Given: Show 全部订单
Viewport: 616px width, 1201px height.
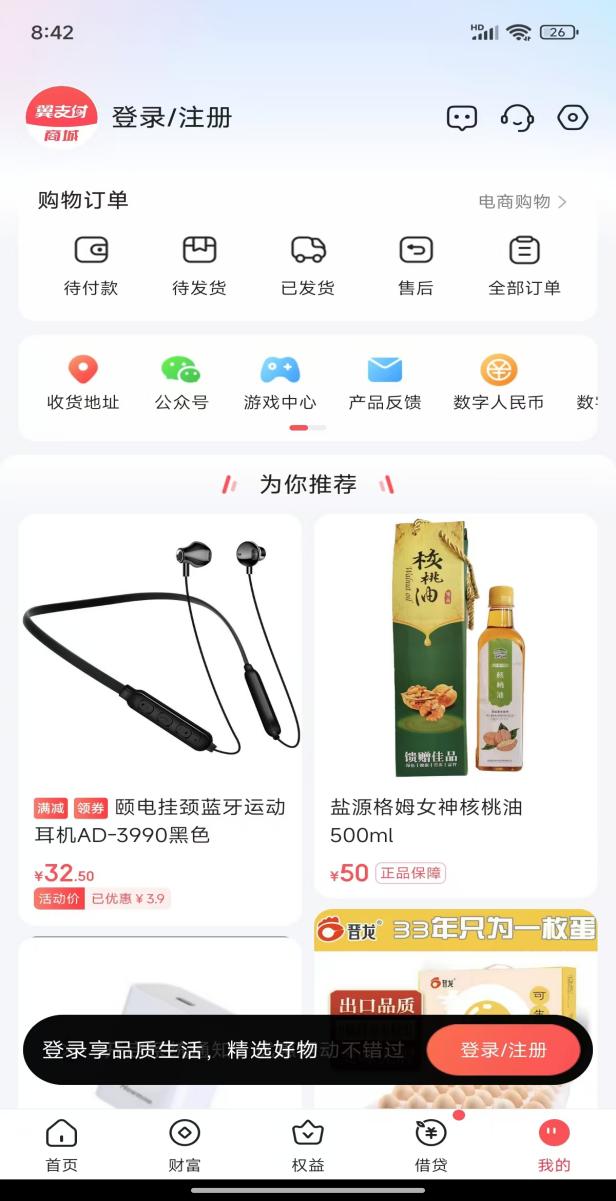Looking at the screenshot, I should click(524, 265).
